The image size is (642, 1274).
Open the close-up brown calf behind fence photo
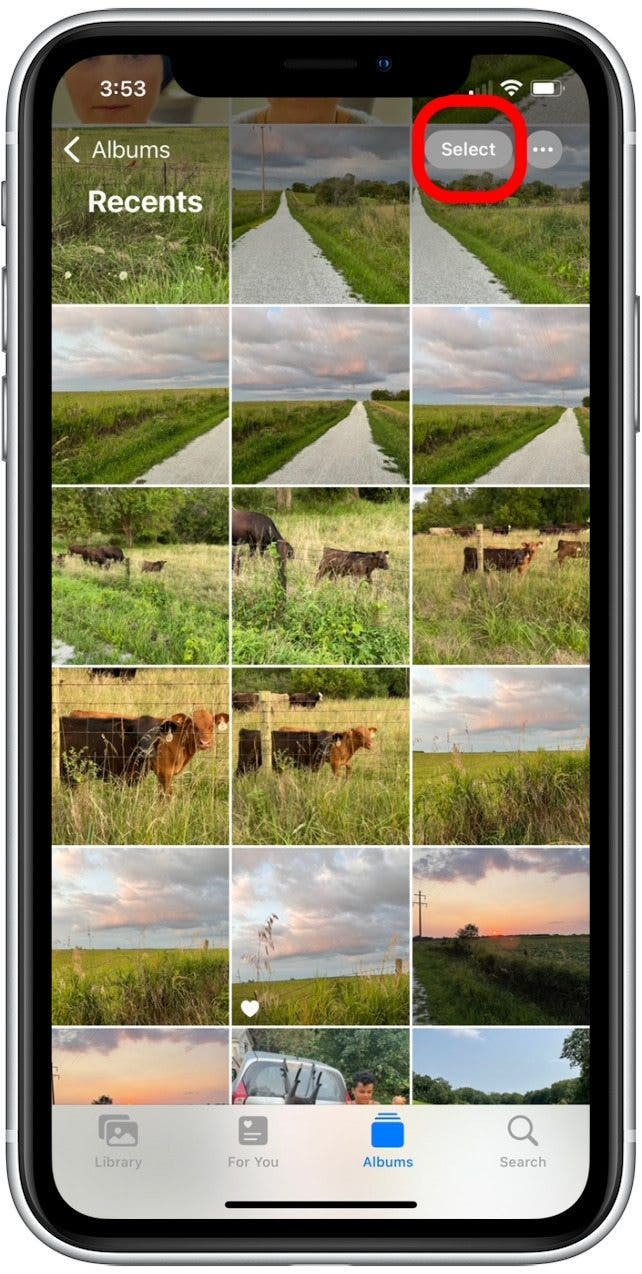pos(140,756)
